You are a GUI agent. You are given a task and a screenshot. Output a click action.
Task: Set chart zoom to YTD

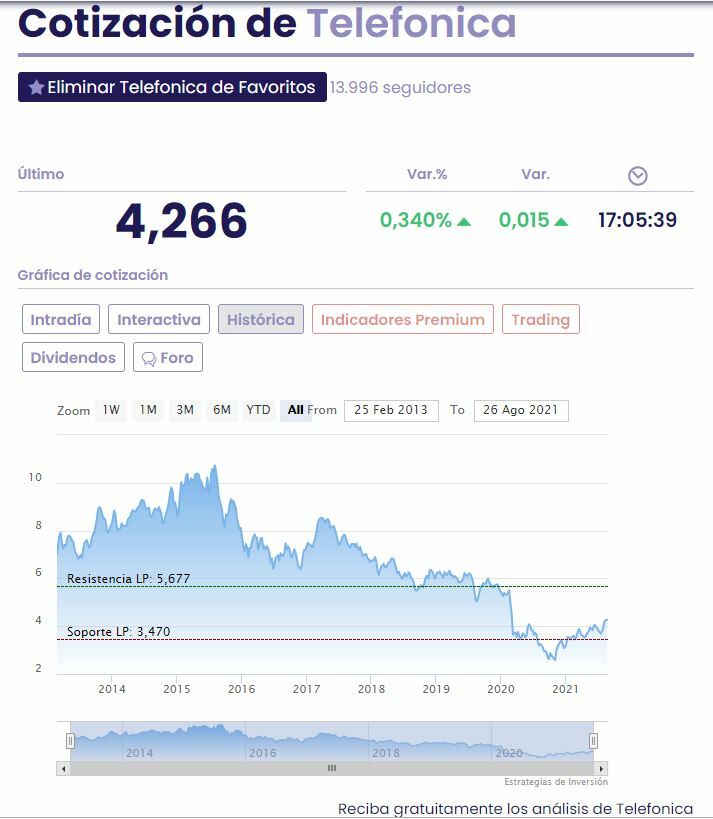259,410
